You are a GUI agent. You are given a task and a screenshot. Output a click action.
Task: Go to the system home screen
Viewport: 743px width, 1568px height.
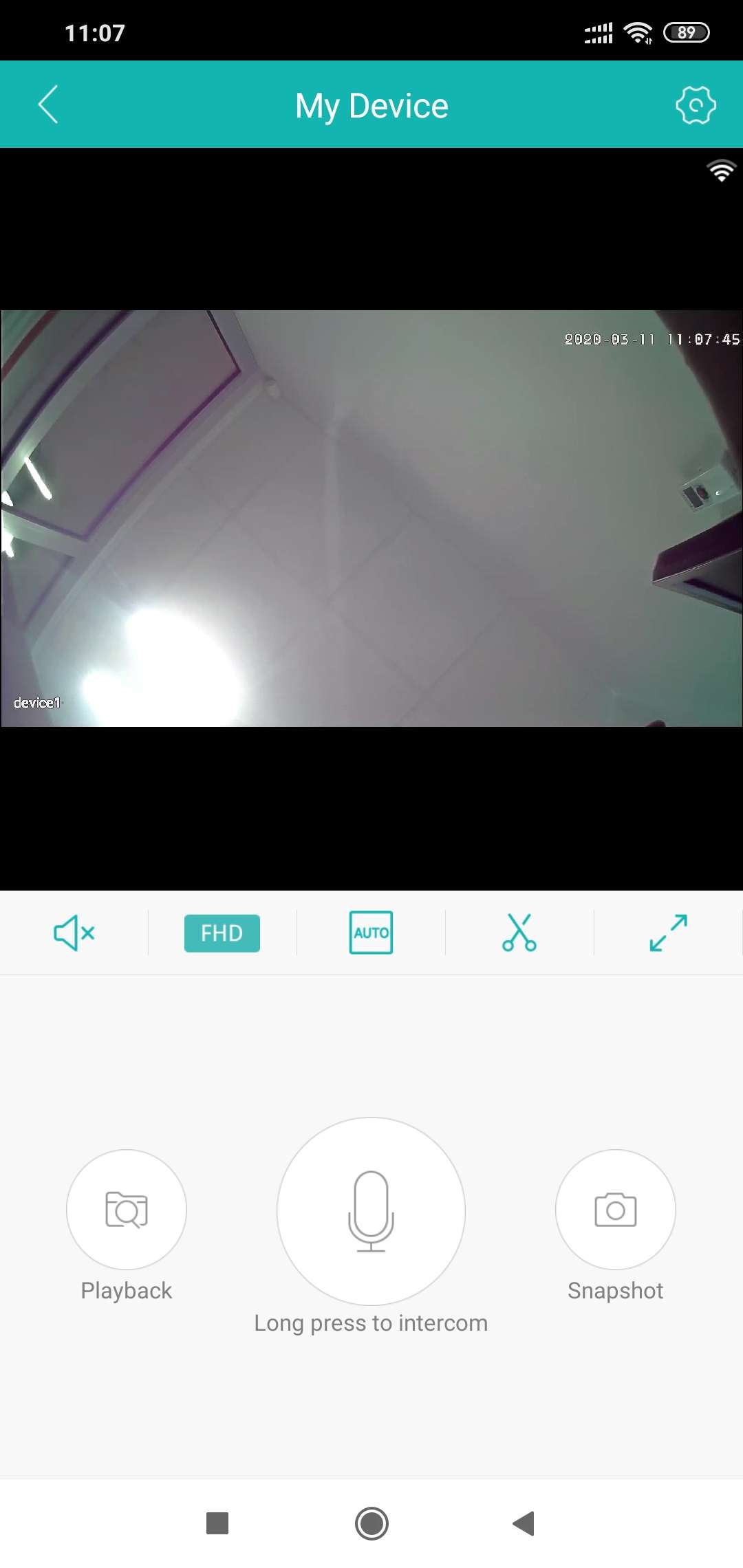[371, 1523]
